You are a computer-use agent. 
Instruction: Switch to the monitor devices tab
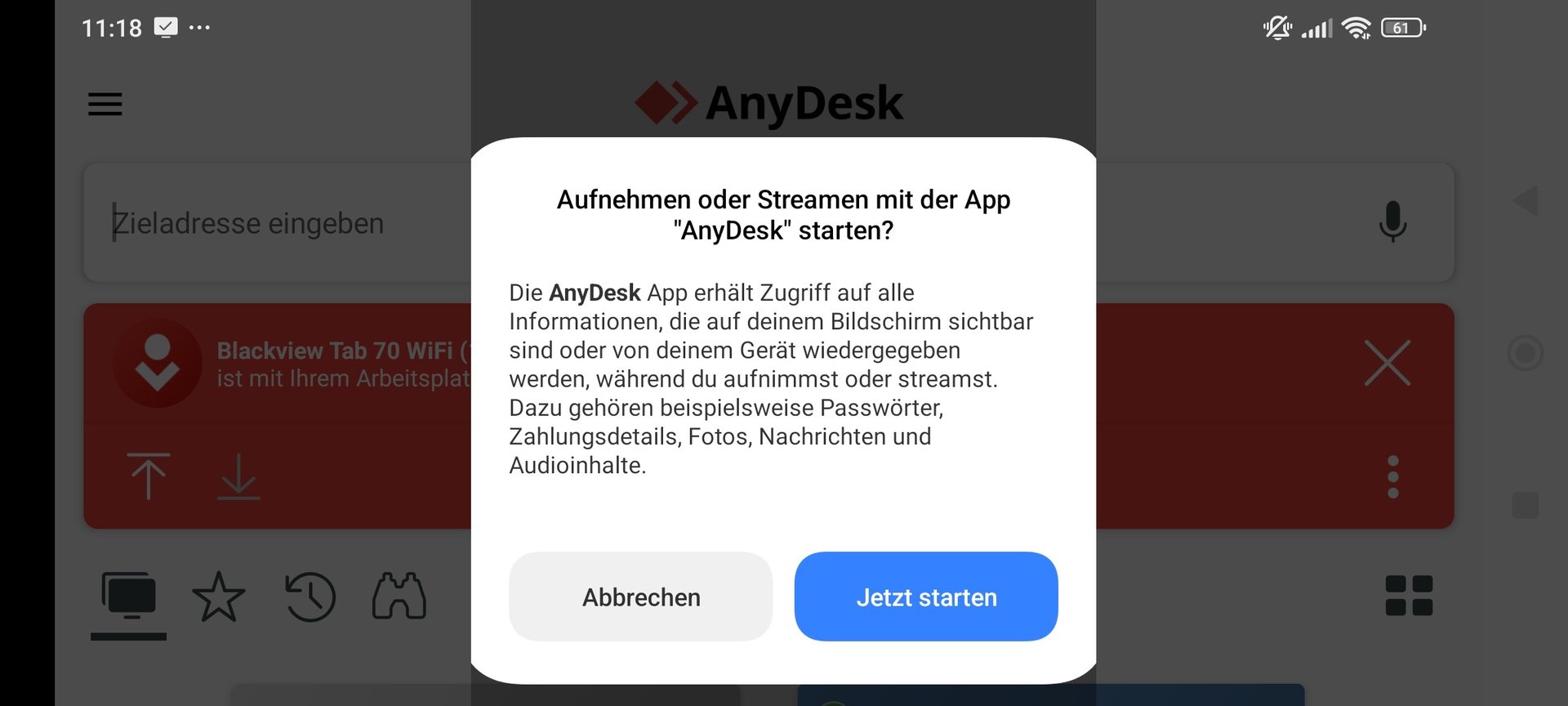[x=128, y=597]
